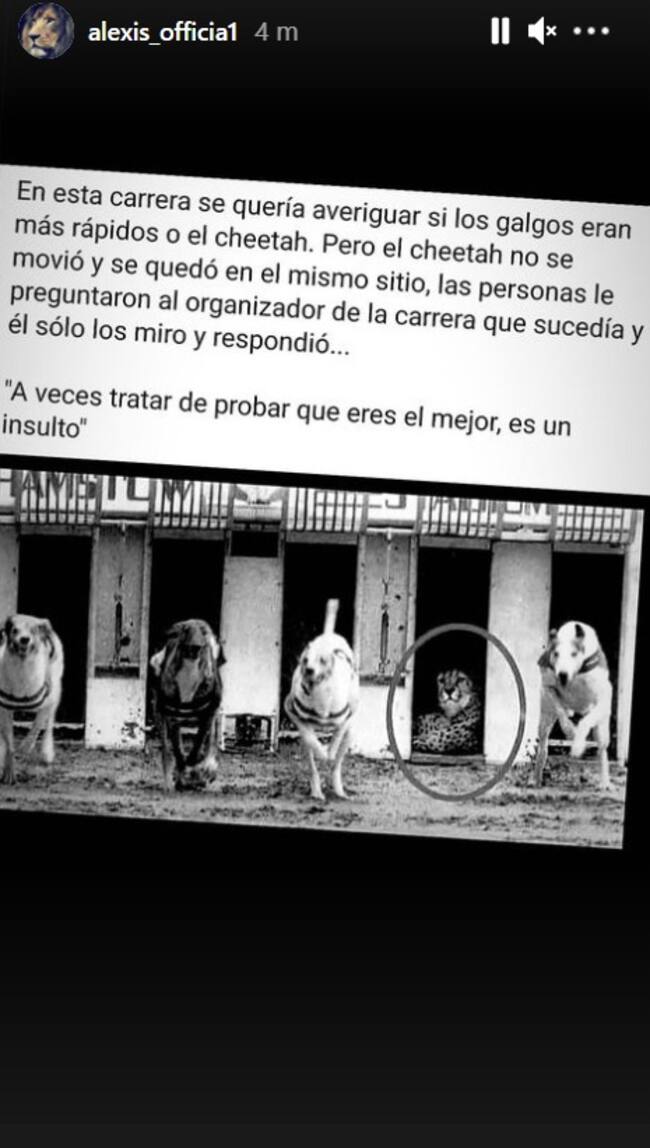Open the three-dot options menu
The height and width of the screenshot is (1148, 650).
591,32
